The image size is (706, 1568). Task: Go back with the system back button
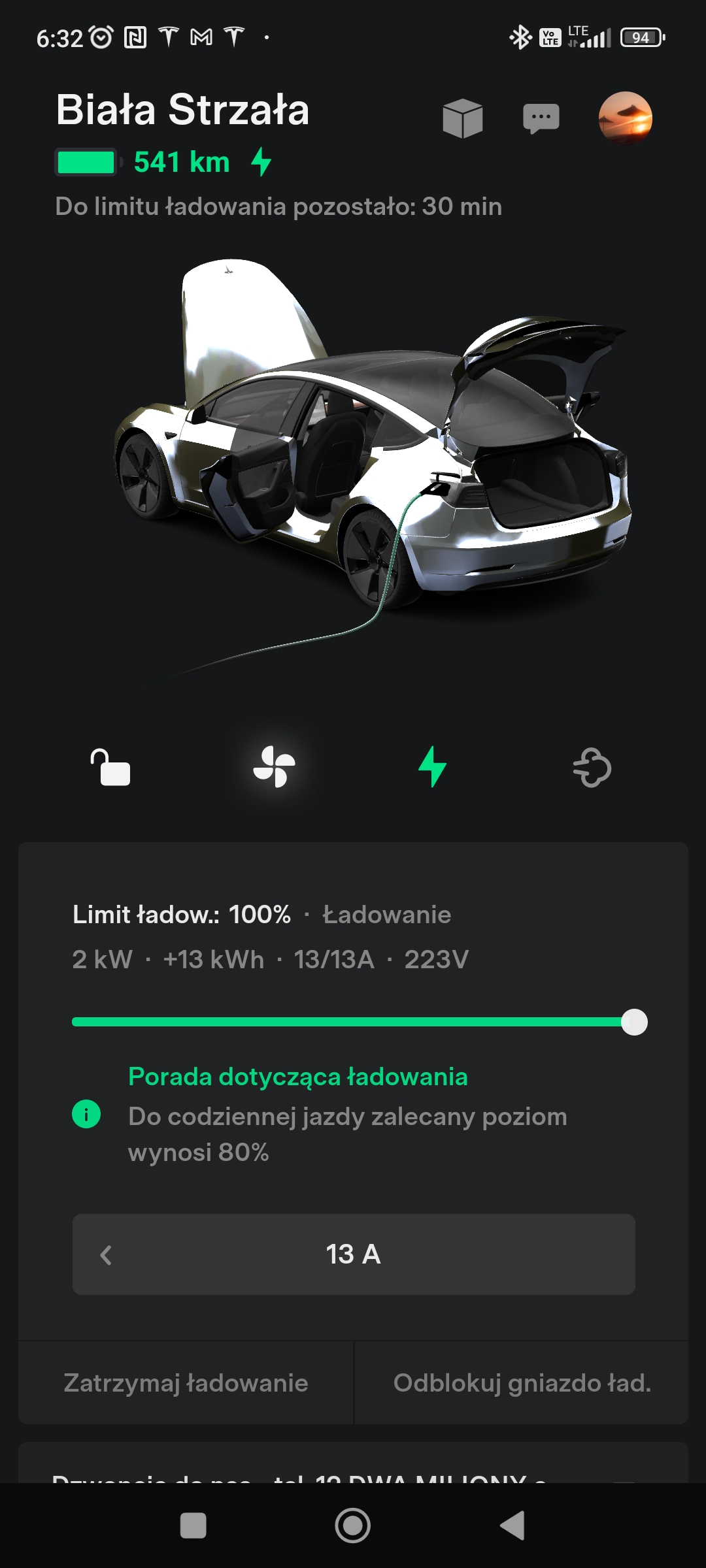[513, 1526]
